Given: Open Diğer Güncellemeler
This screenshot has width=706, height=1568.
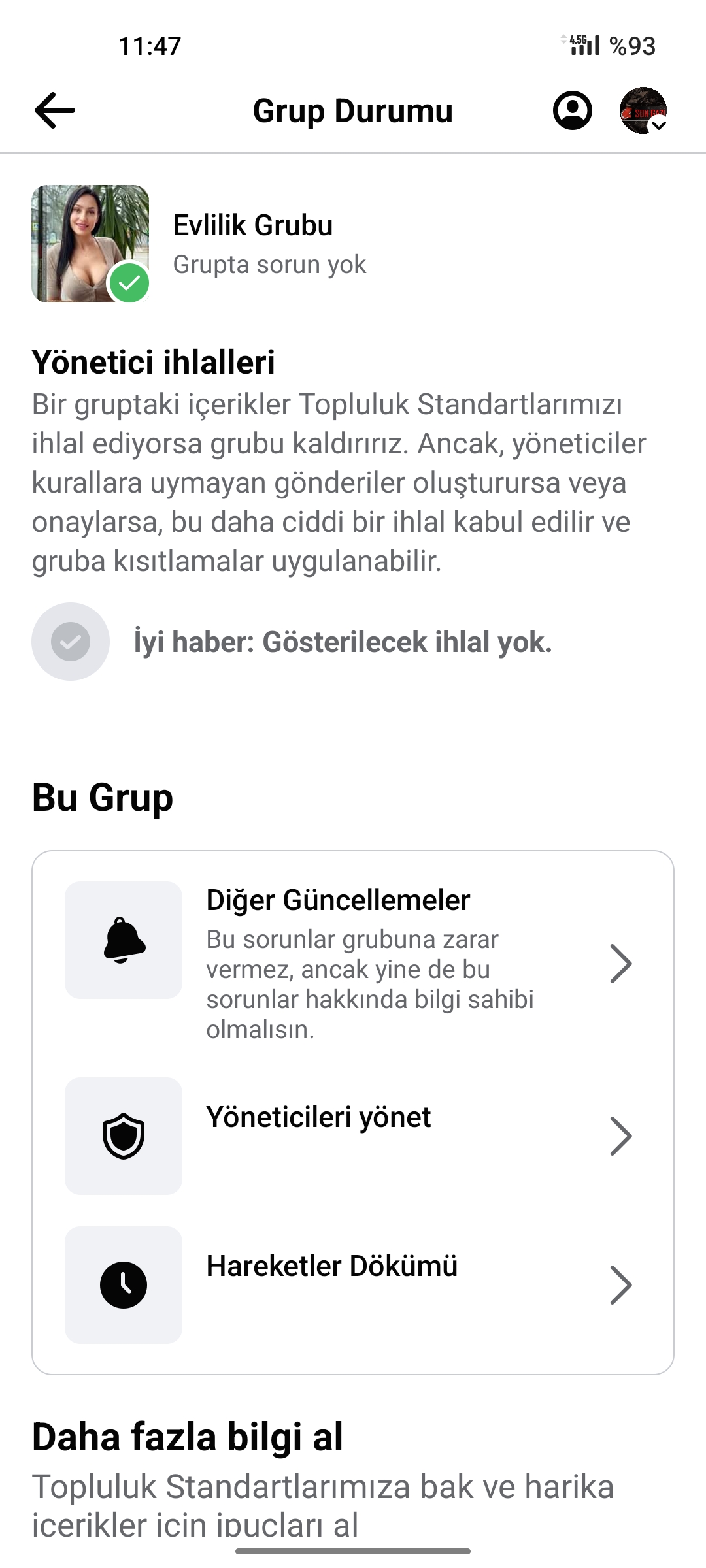Looking at the screenshot, I should pyautogui.click(x=353, y=964).
